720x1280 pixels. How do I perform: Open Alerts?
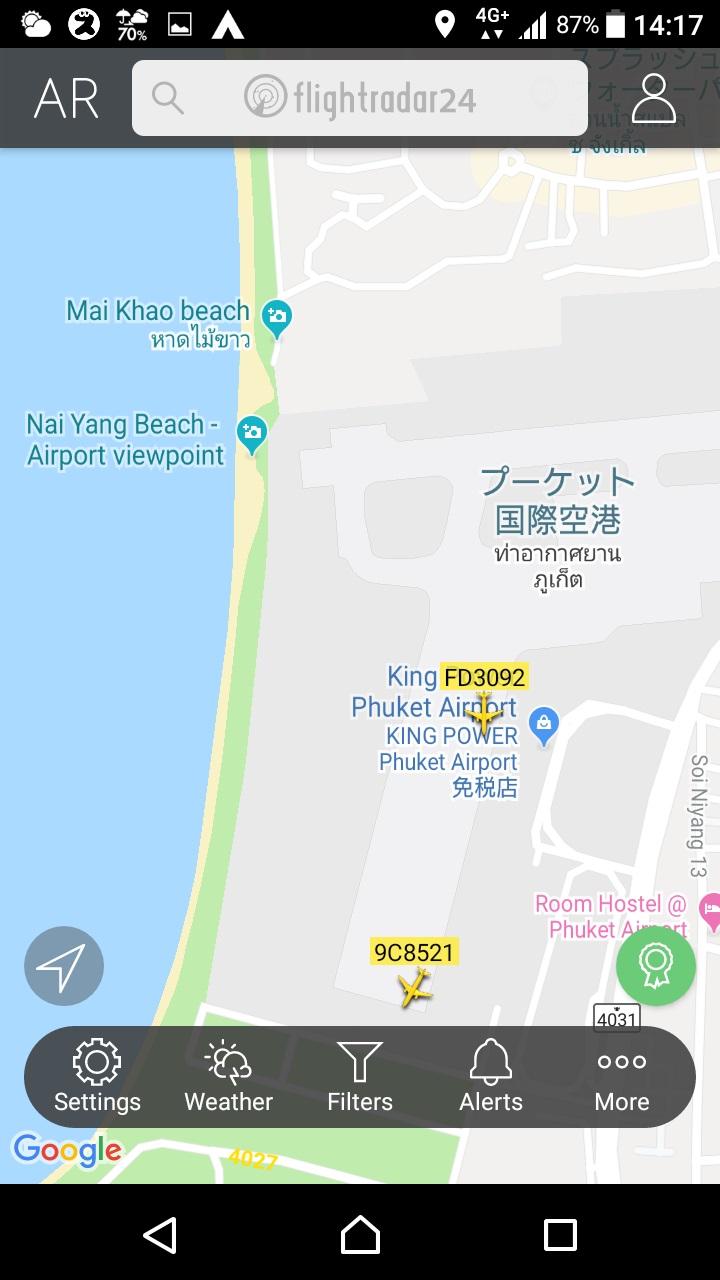pyautogui.click(x=491, y=1076)
